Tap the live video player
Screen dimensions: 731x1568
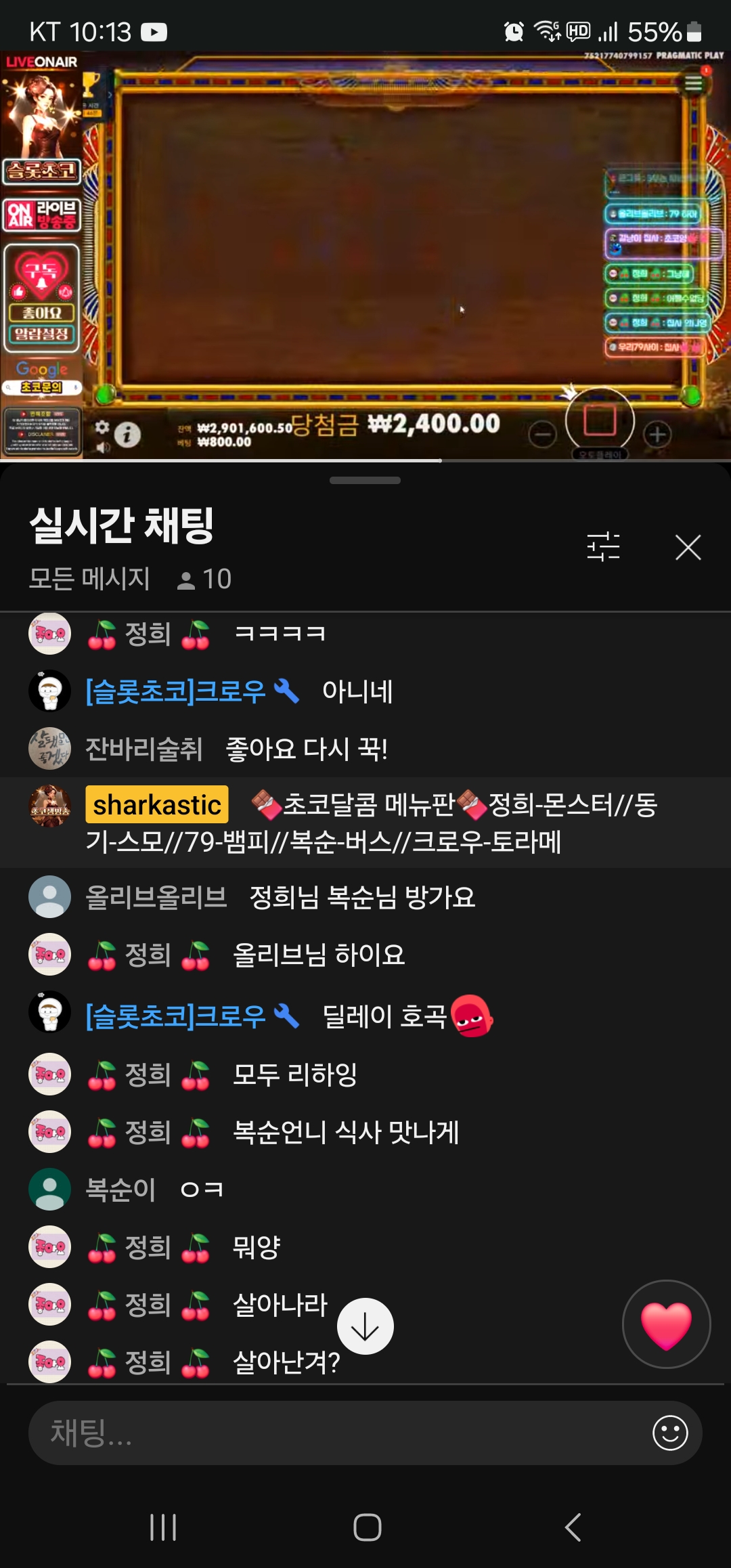365,256
